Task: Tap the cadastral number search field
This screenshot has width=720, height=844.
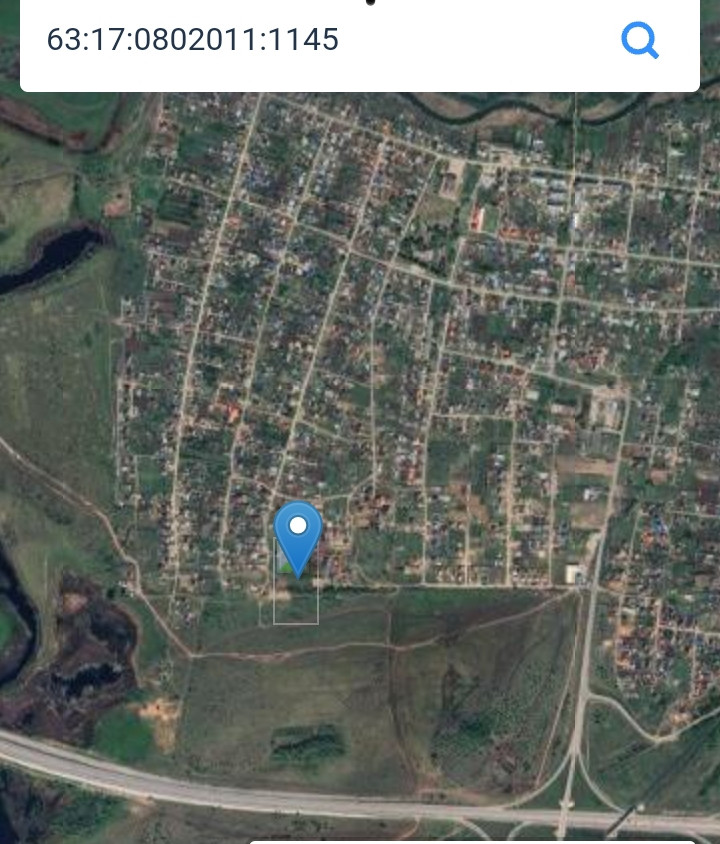Action: tap(300, 40)
